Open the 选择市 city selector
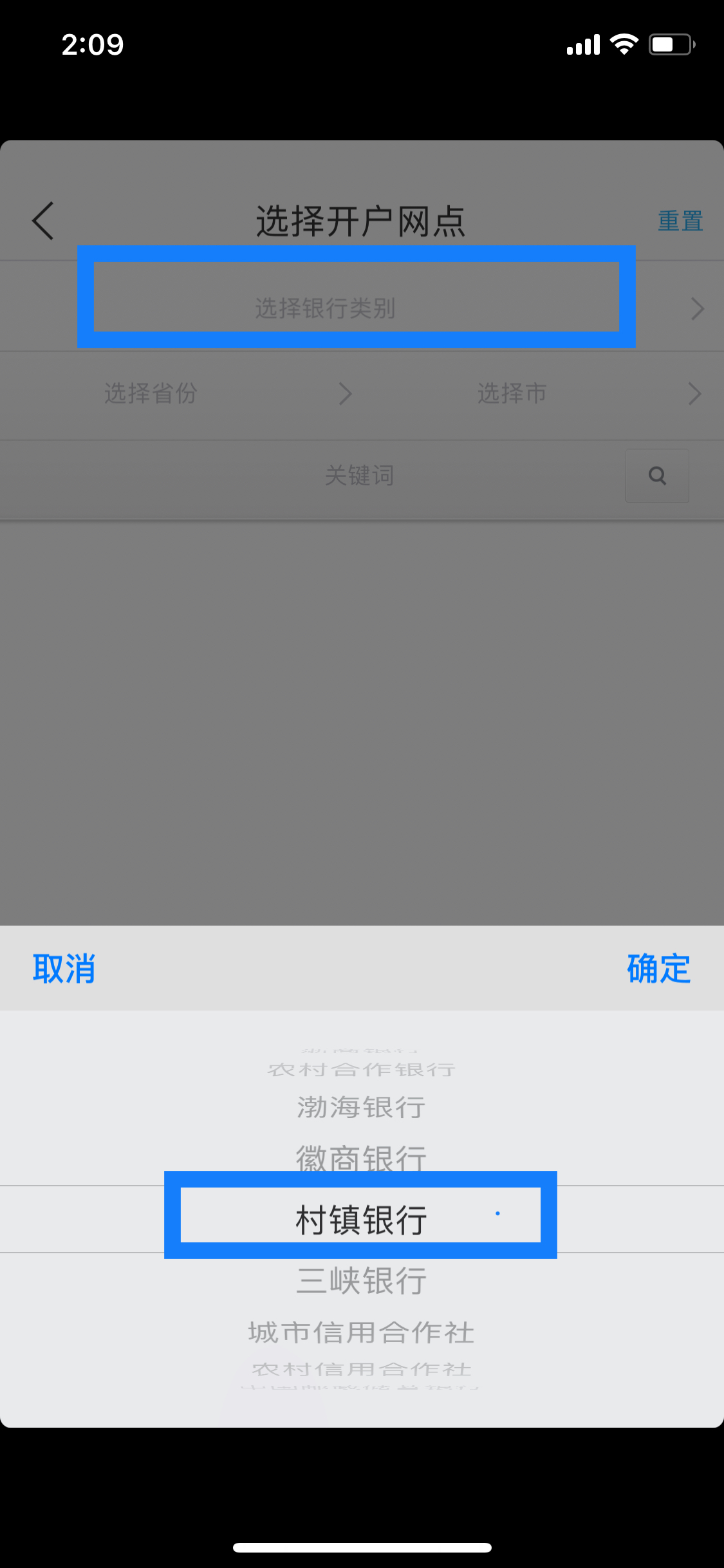The width and height of the screenshot is (724, 1568). (x=543, y=393)
